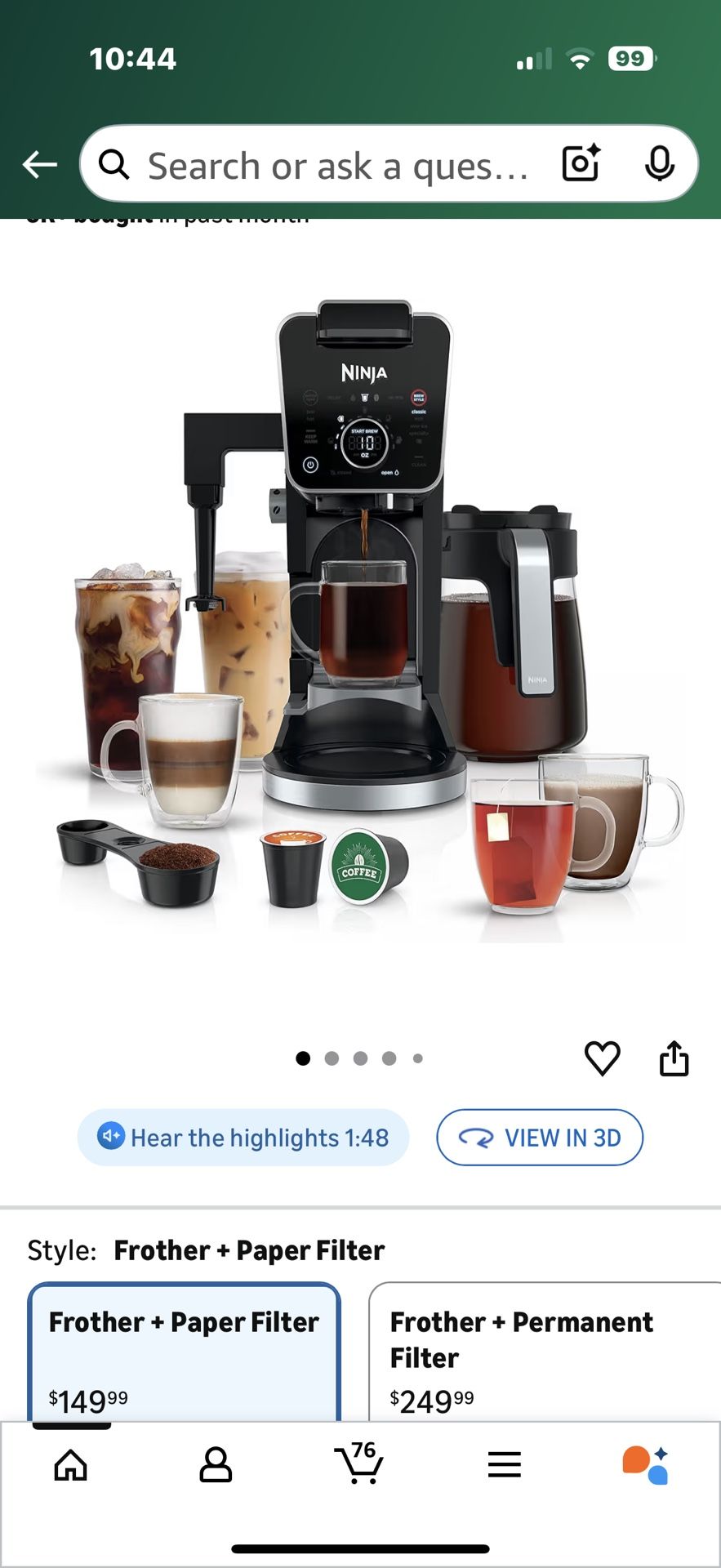The height and width of the screenshot is (1568, 721).
Task: Jump to the second image carousel dot
Action: pos(332,1058)
